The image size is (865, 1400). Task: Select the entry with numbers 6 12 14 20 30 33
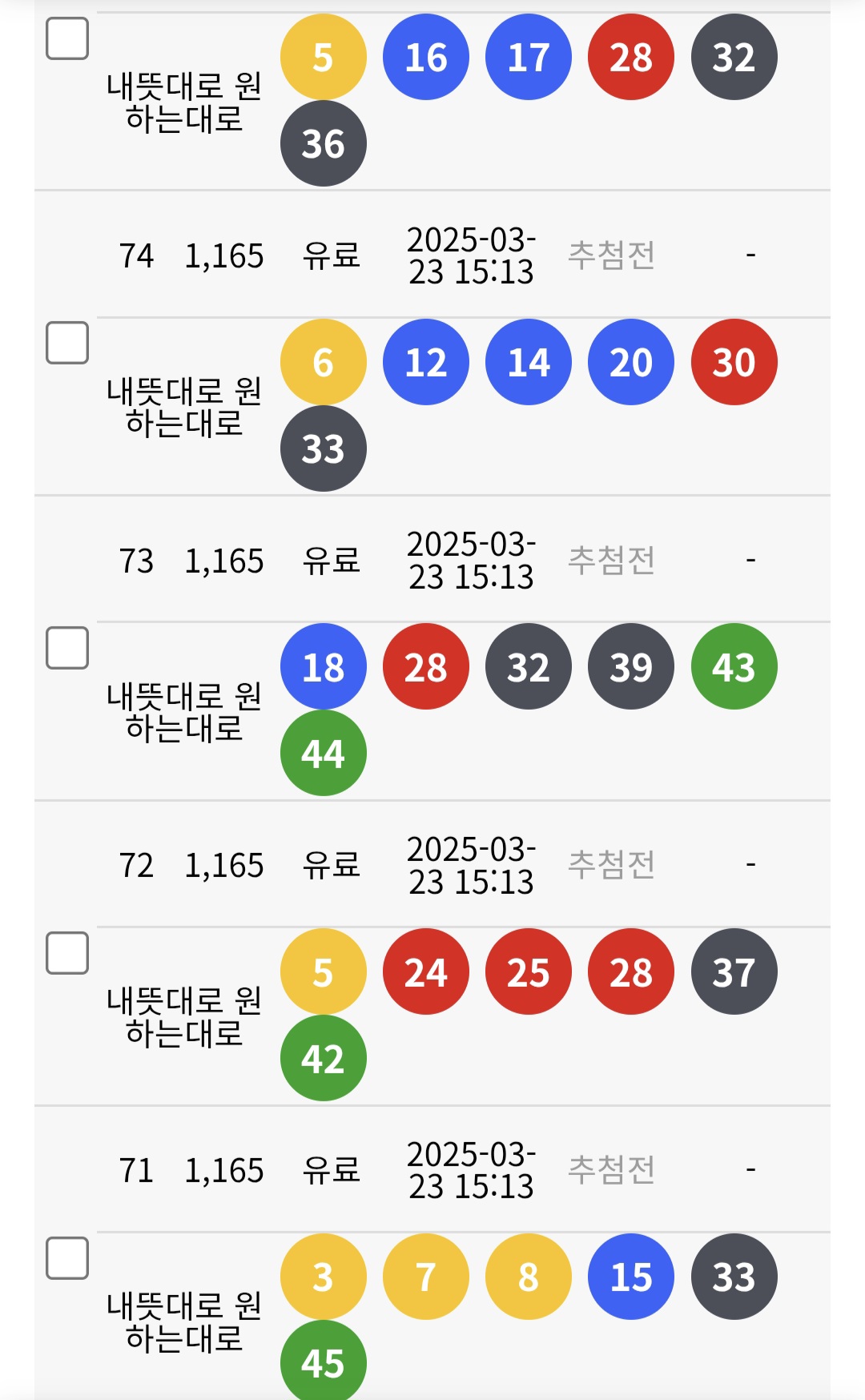coord(67,343)
